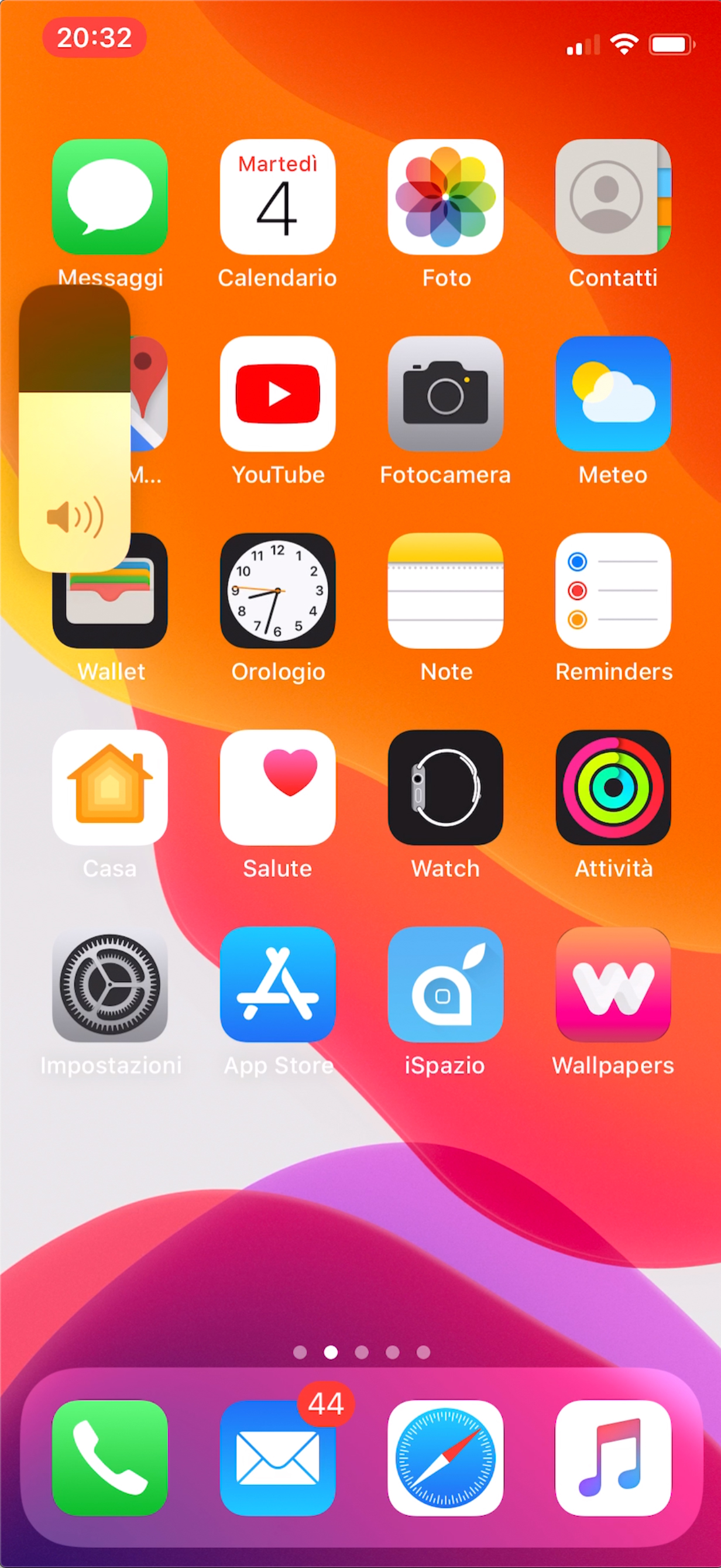Viewport: 721px width, 1568px height.
Task: Open the Note app
Action: pos(445,591)
